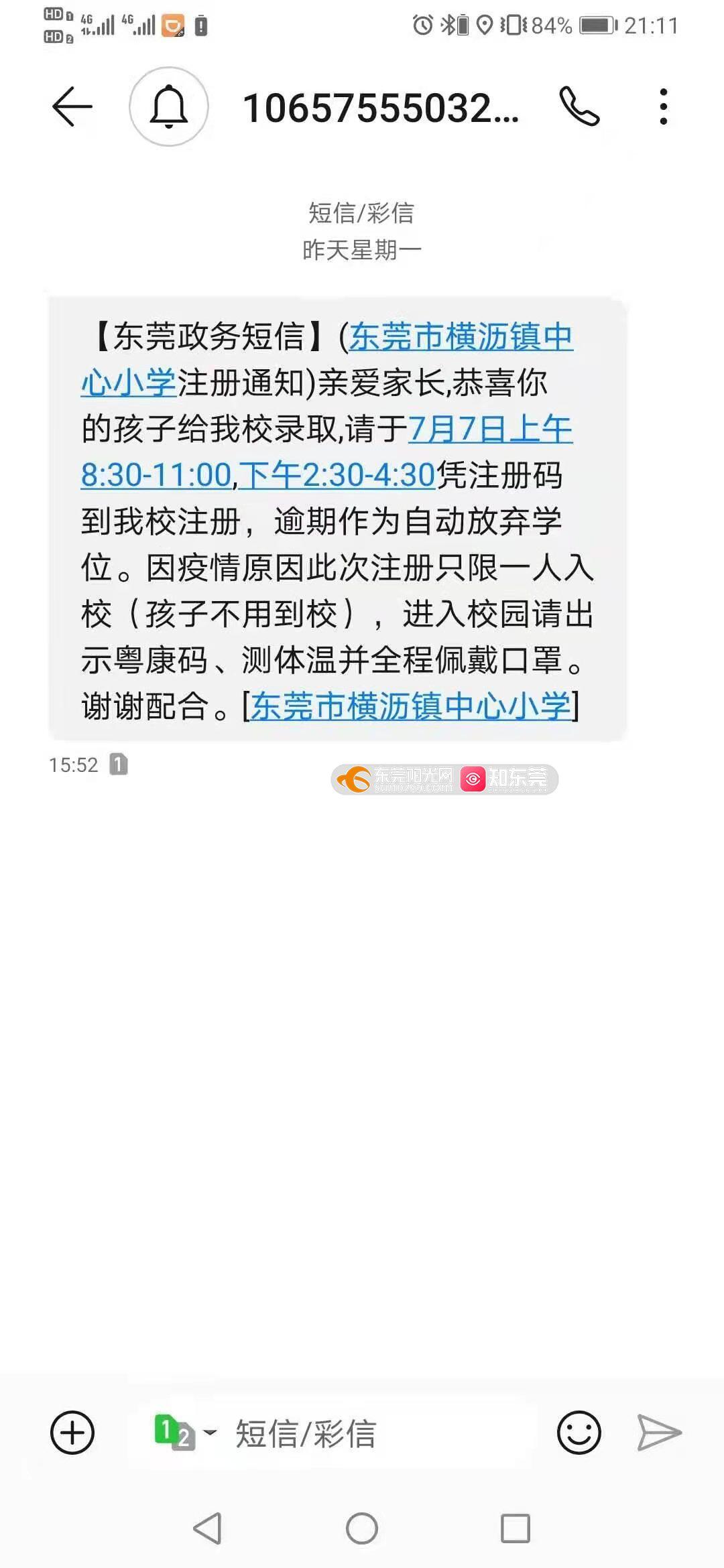Open the emoji smiley picker

pyautogui.click(x=579, y=1433)
